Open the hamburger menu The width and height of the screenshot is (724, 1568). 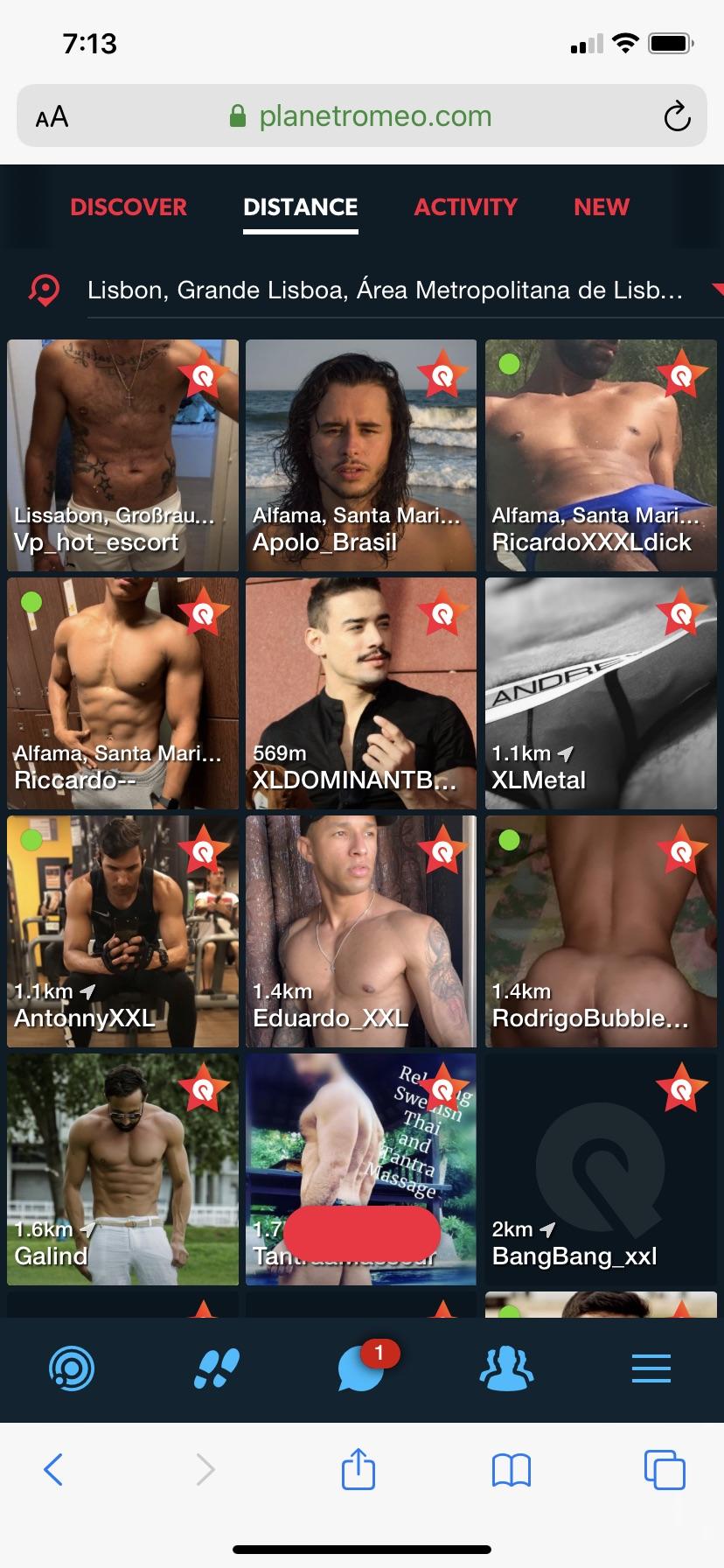pyautogui.click(x=651, y=1368)
